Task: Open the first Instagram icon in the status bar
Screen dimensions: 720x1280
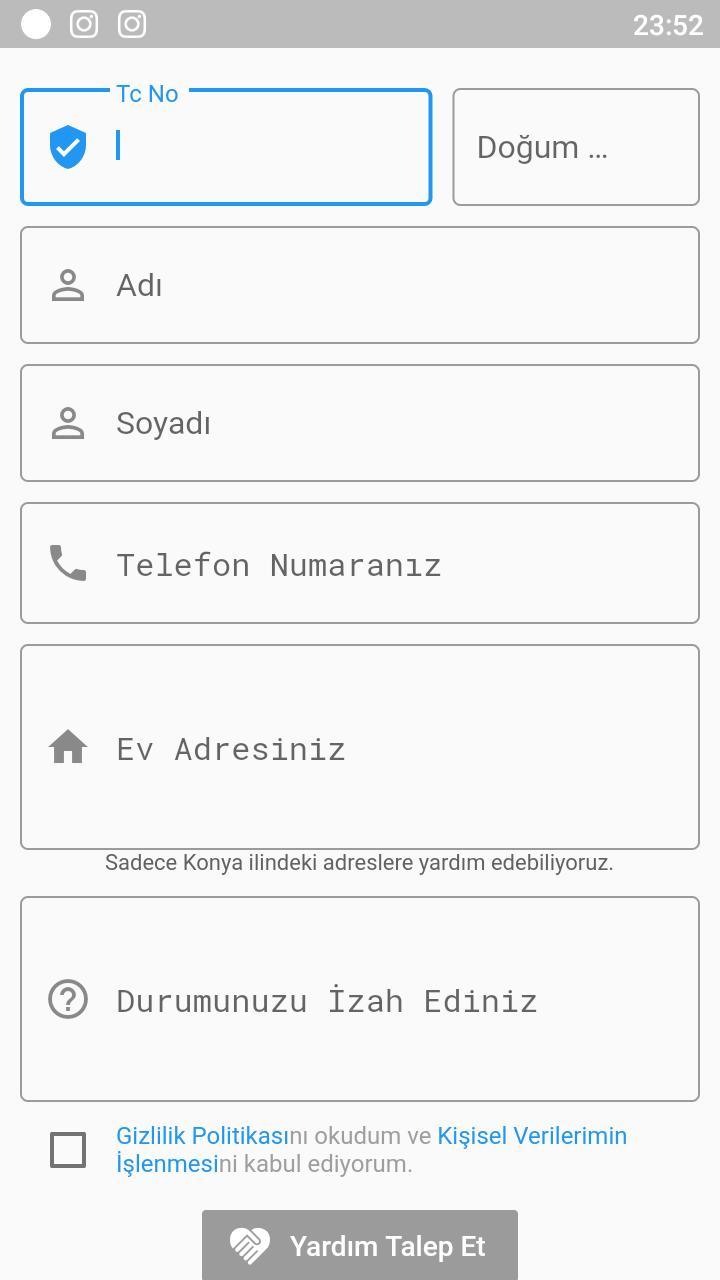Action: pos(83,24)
